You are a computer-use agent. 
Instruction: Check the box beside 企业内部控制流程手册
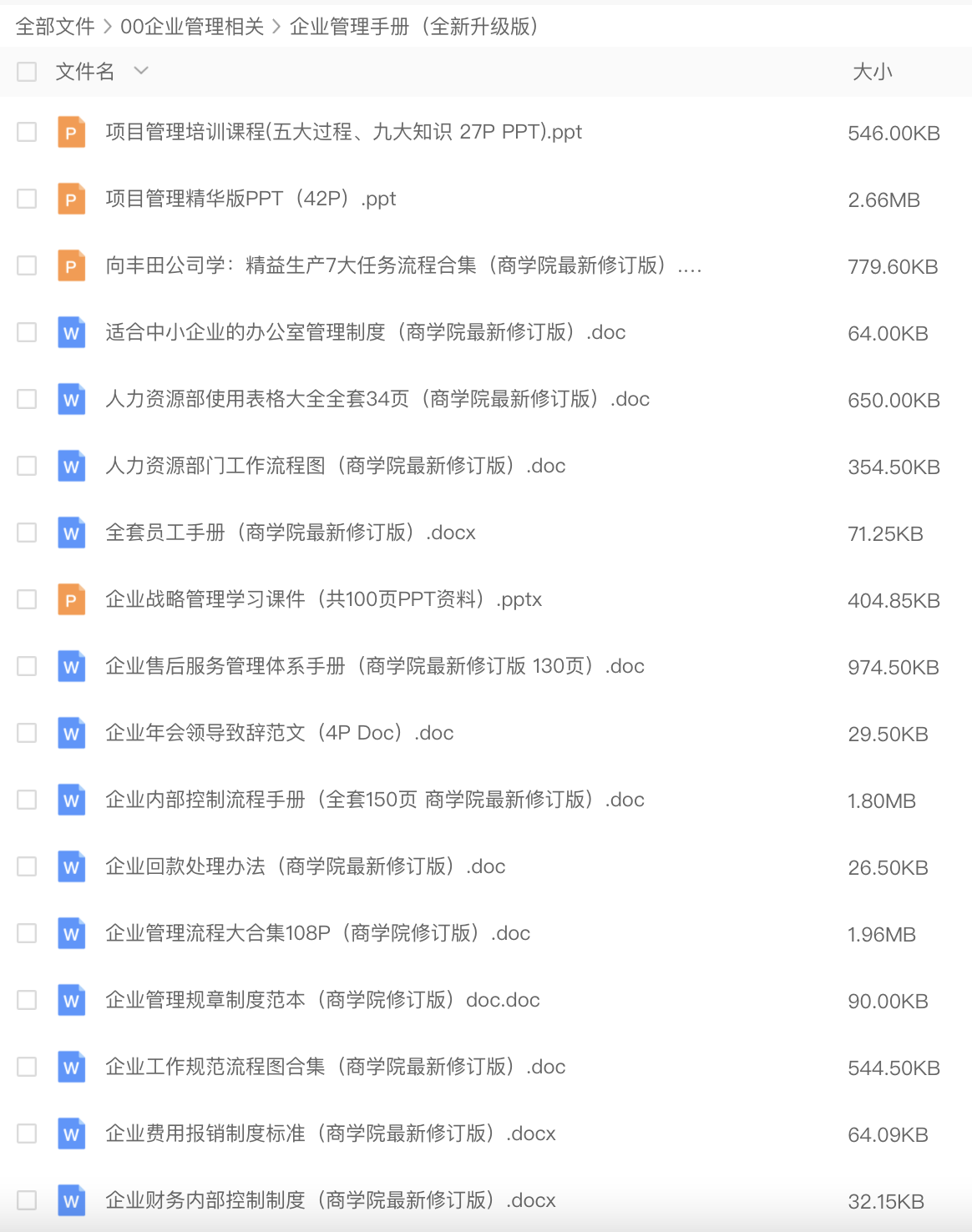point(26,800)
